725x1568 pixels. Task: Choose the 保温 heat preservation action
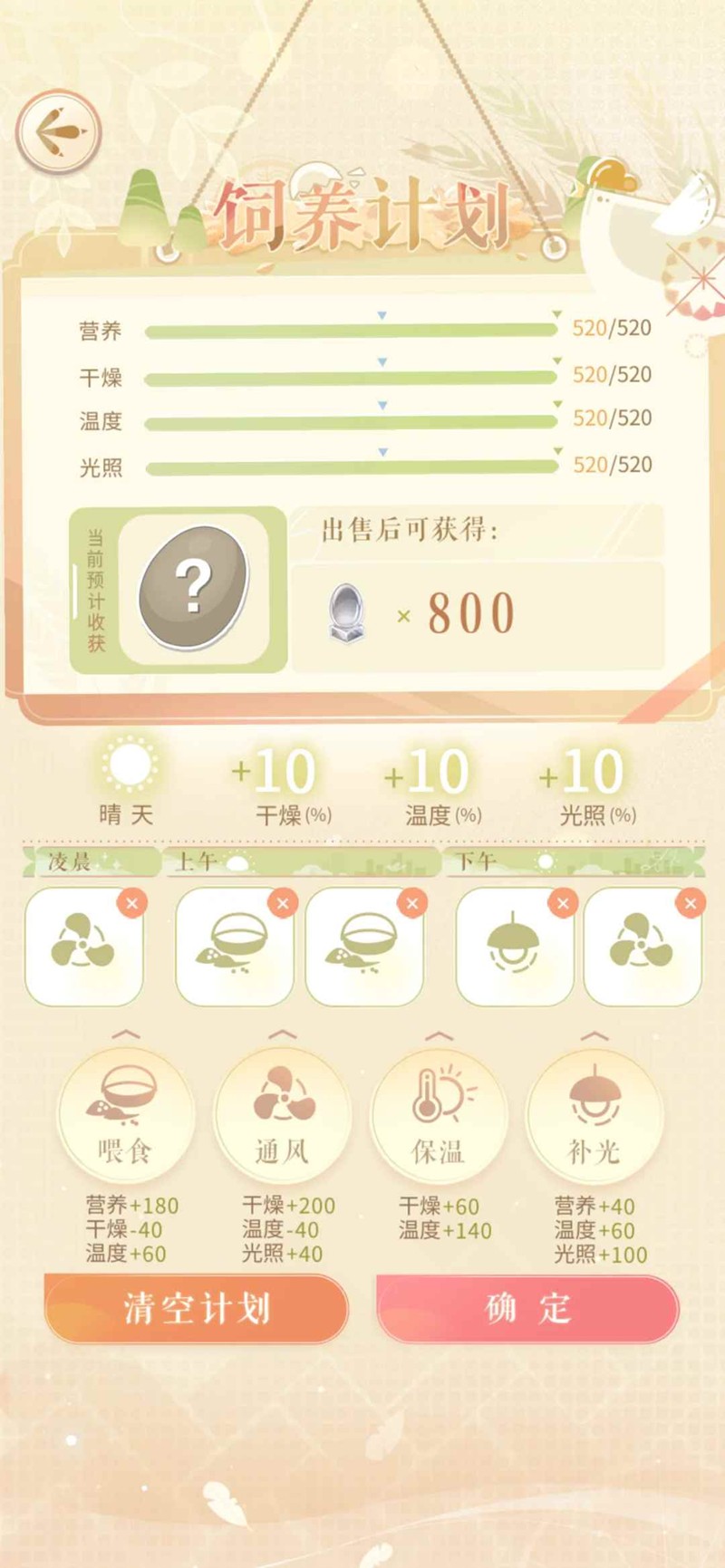pyautogui.click(x=440, y=1115)
